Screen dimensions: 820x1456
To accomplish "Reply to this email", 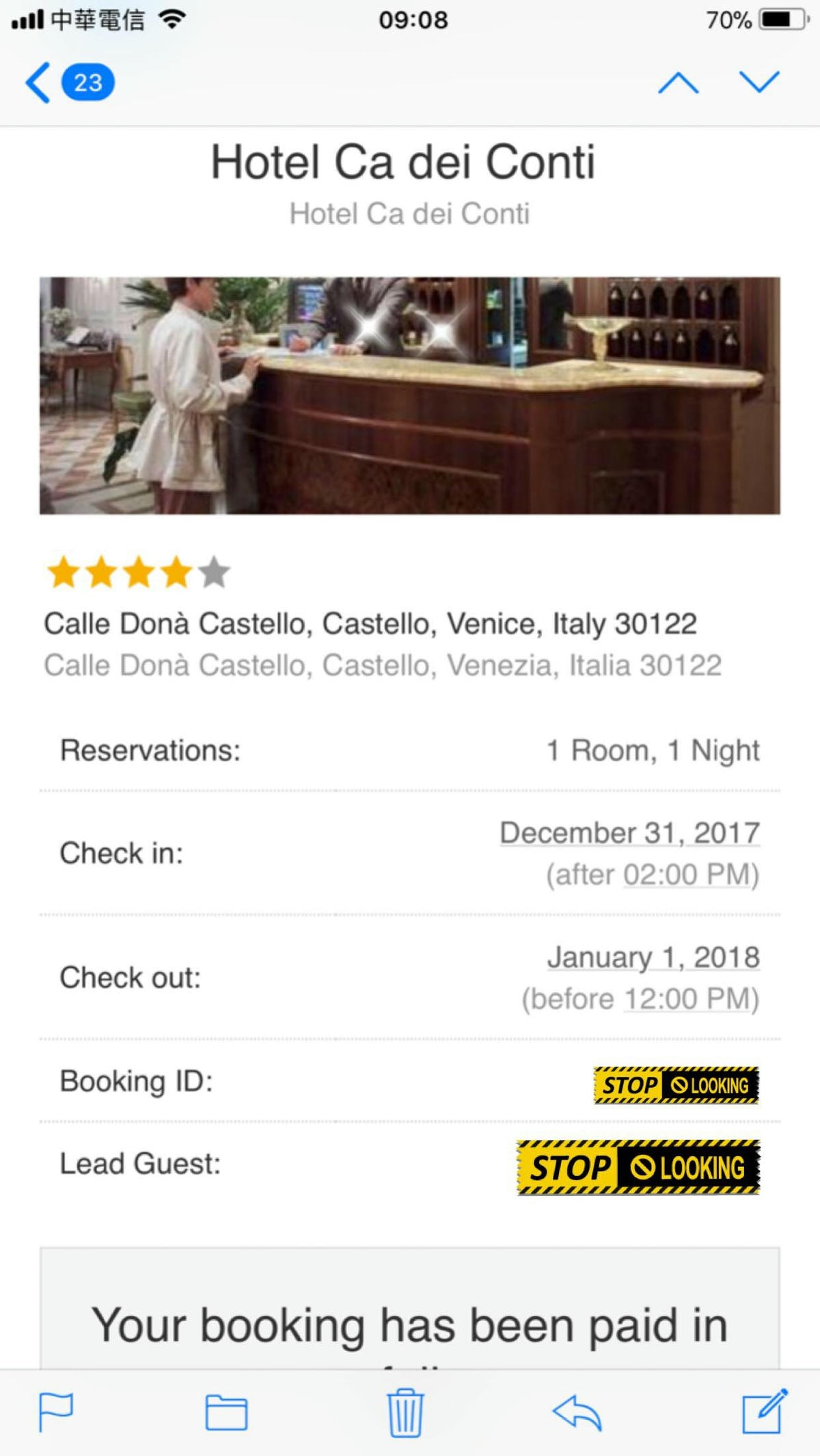I will click(577, 1412).
